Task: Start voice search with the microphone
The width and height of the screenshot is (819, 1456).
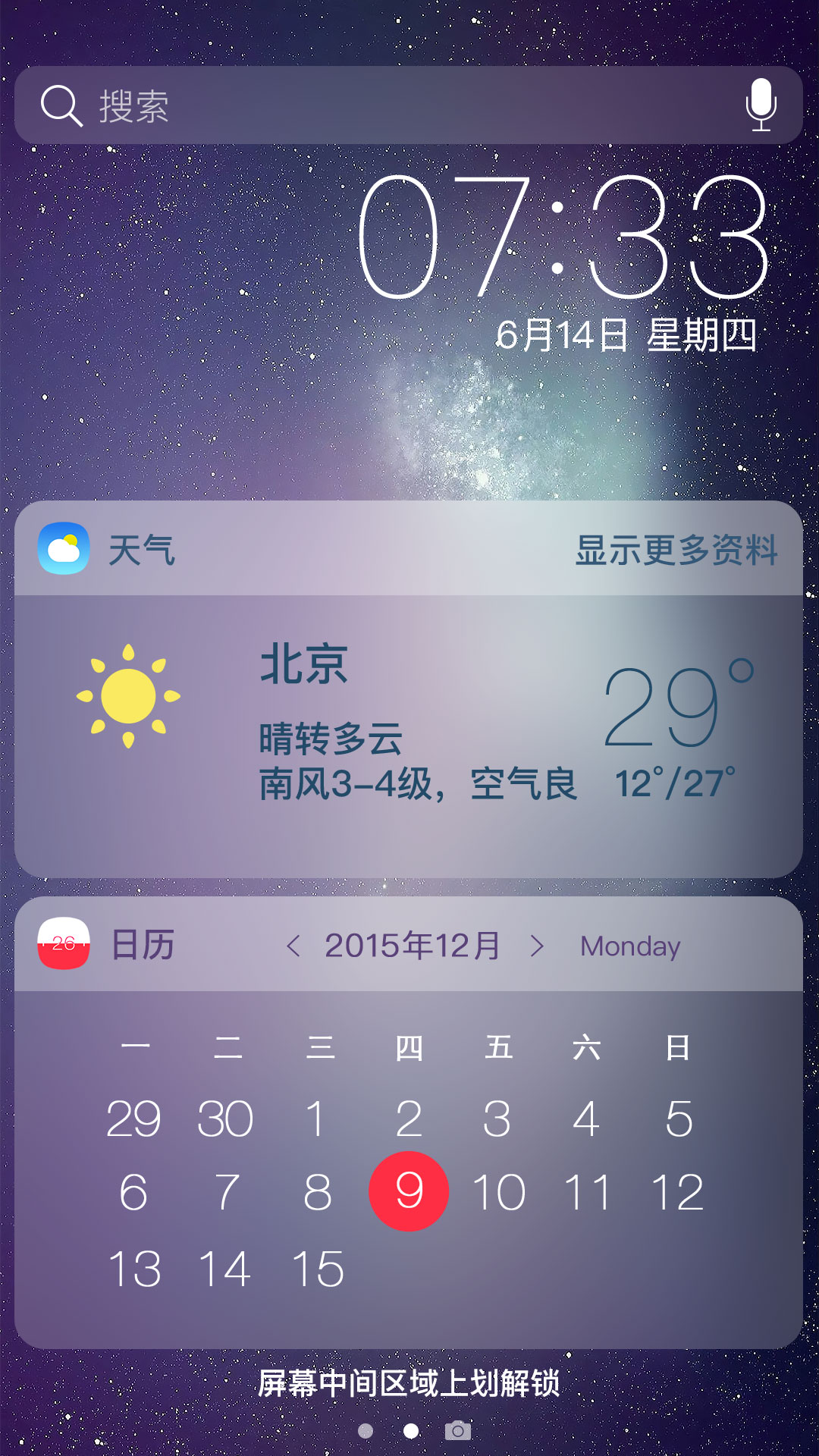Action: coord(761,105)
